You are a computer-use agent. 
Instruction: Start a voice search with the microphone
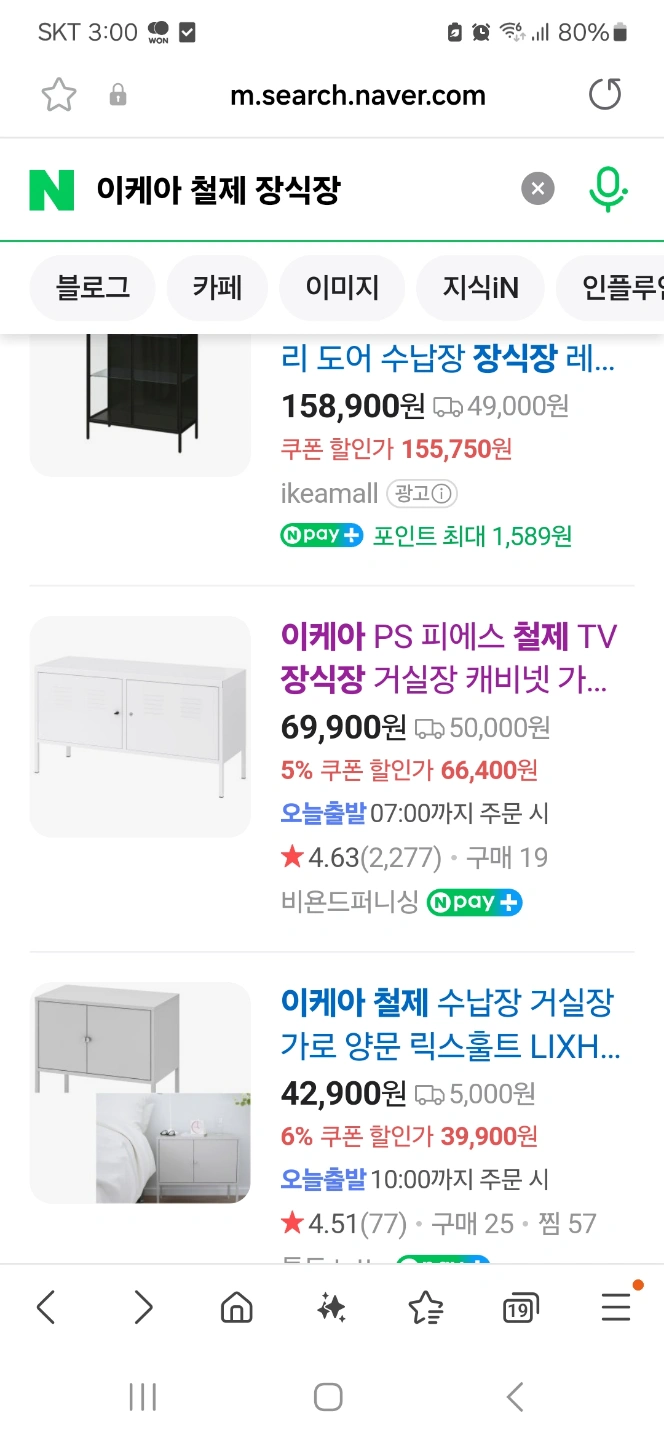[x=607, y=188]
